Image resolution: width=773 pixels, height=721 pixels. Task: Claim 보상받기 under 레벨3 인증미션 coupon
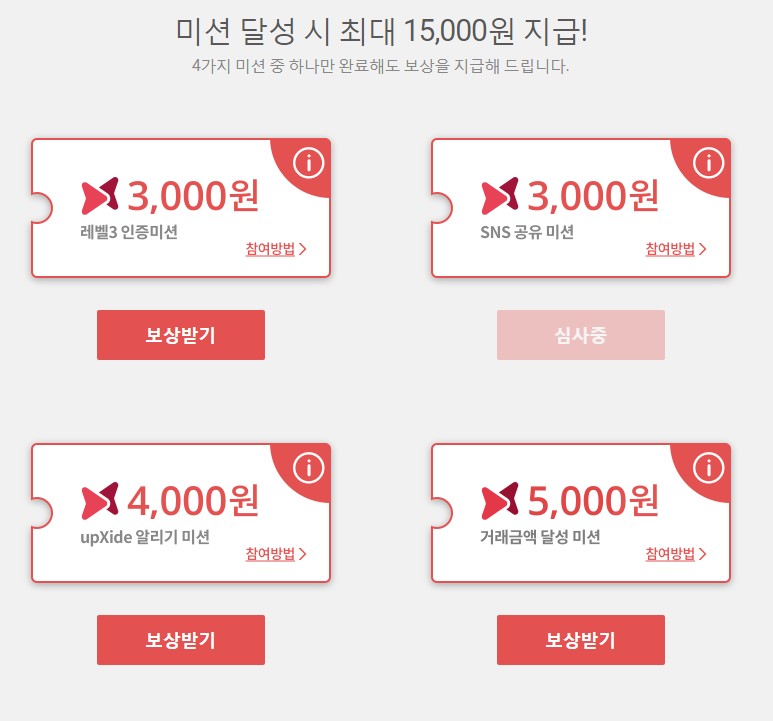coord(181,335)
